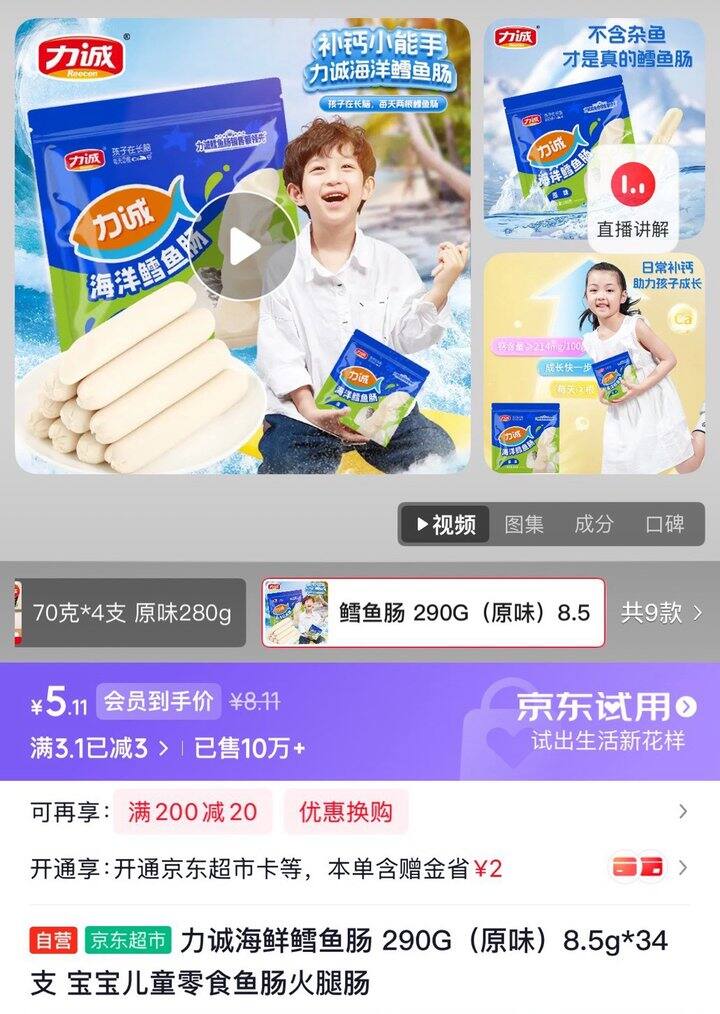
Task: Tap the 满200减20 coupon chip
Action: pos(192,812)
